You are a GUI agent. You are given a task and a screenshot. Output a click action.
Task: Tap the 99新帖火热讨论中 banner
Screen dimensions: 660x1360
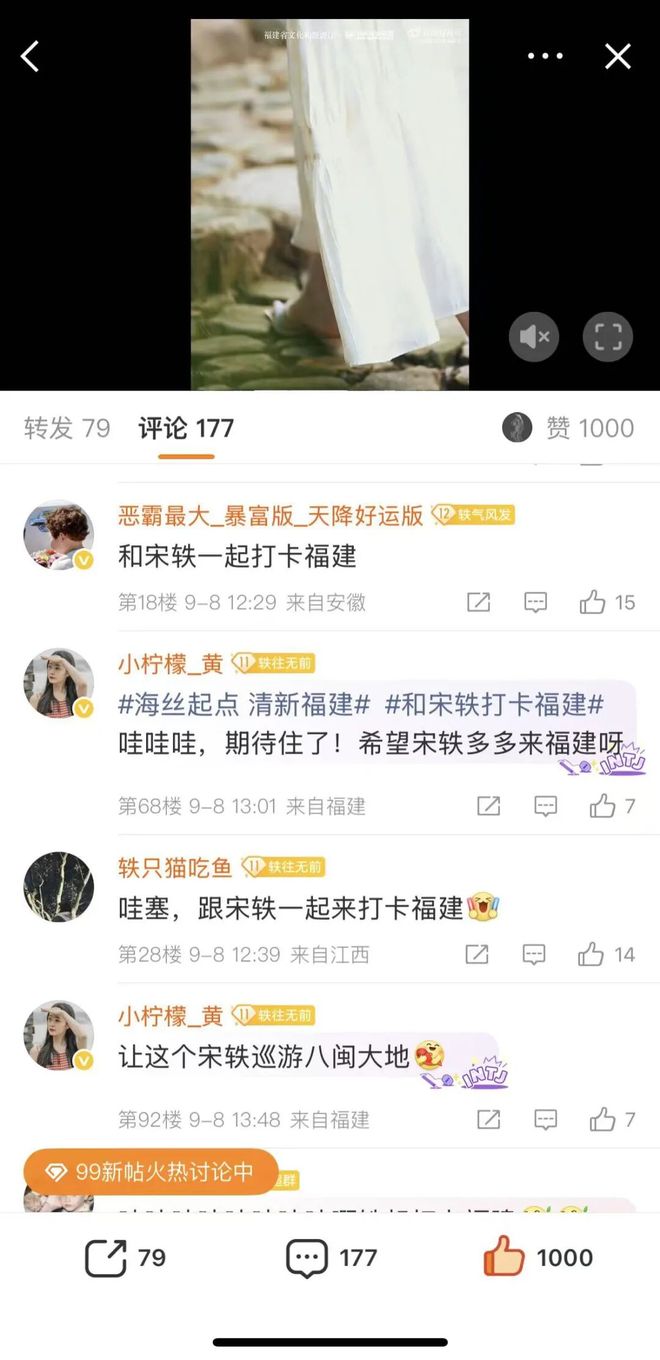click(x=151, y=1172)
